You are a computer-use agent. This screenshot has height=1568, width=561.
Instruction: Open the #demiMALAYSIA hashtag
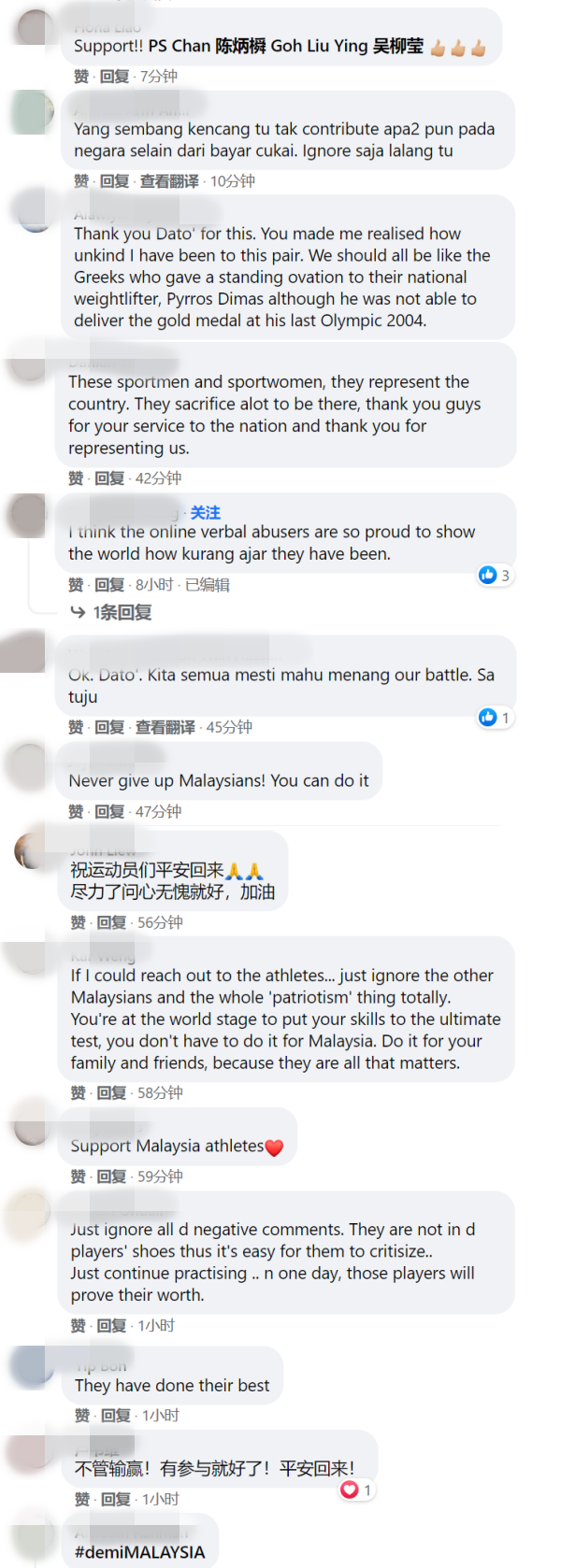139,1552
